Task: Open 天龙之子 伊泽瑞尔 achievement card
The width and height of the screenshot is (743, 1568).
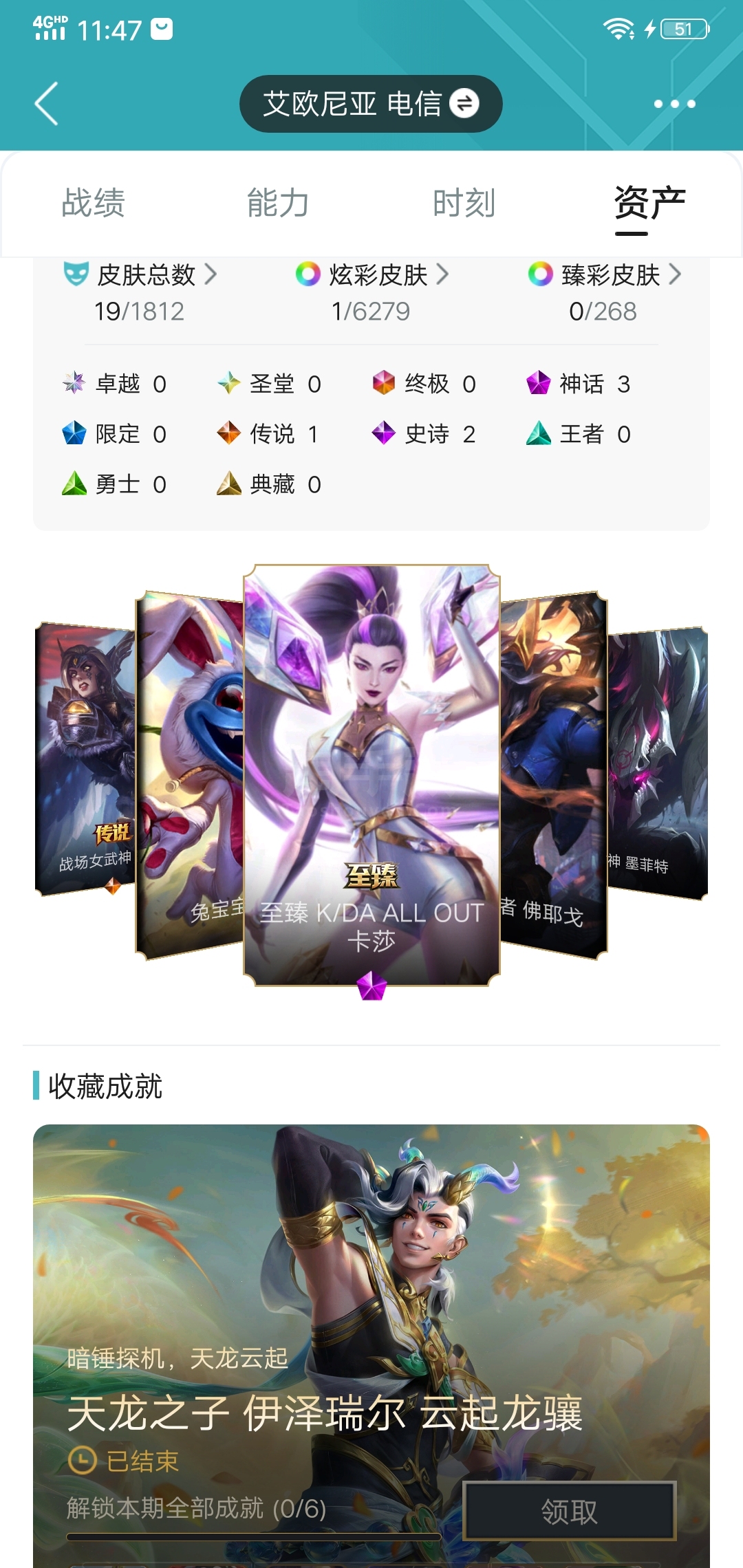Action: tap(371, 1346)
